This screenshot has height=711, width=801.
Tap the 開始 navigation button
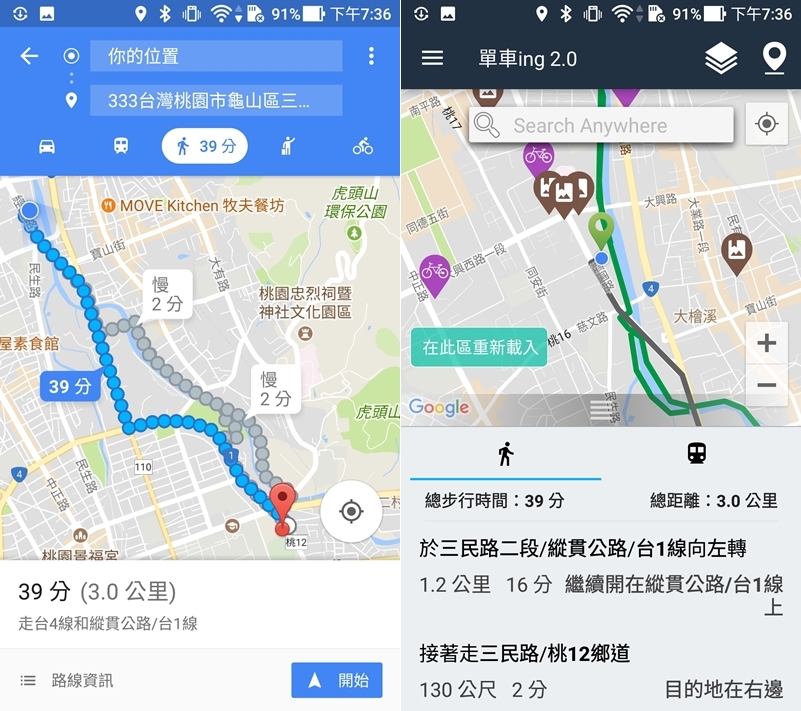click(336, 680)
